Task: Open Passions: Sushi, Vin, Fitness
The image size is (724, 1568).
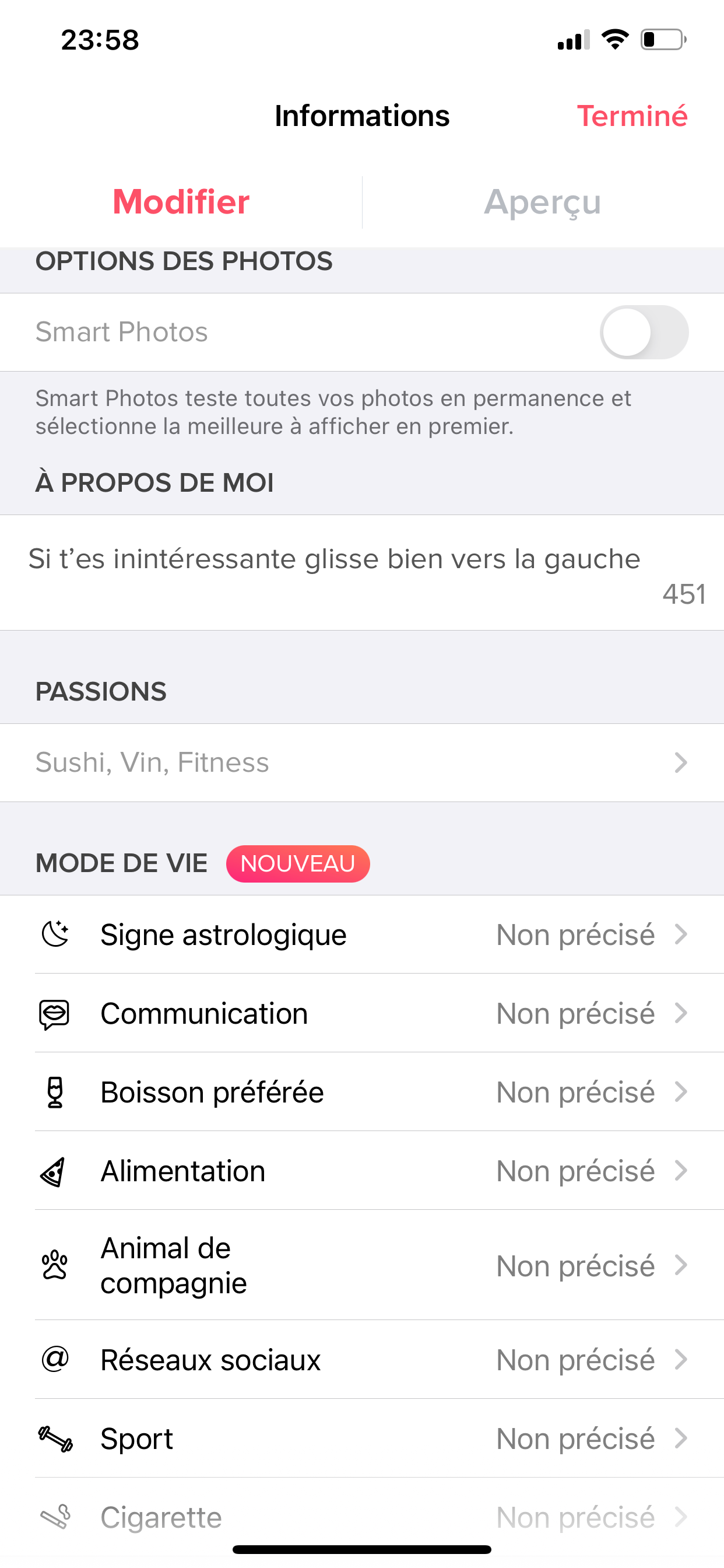Action: (361, 762)
